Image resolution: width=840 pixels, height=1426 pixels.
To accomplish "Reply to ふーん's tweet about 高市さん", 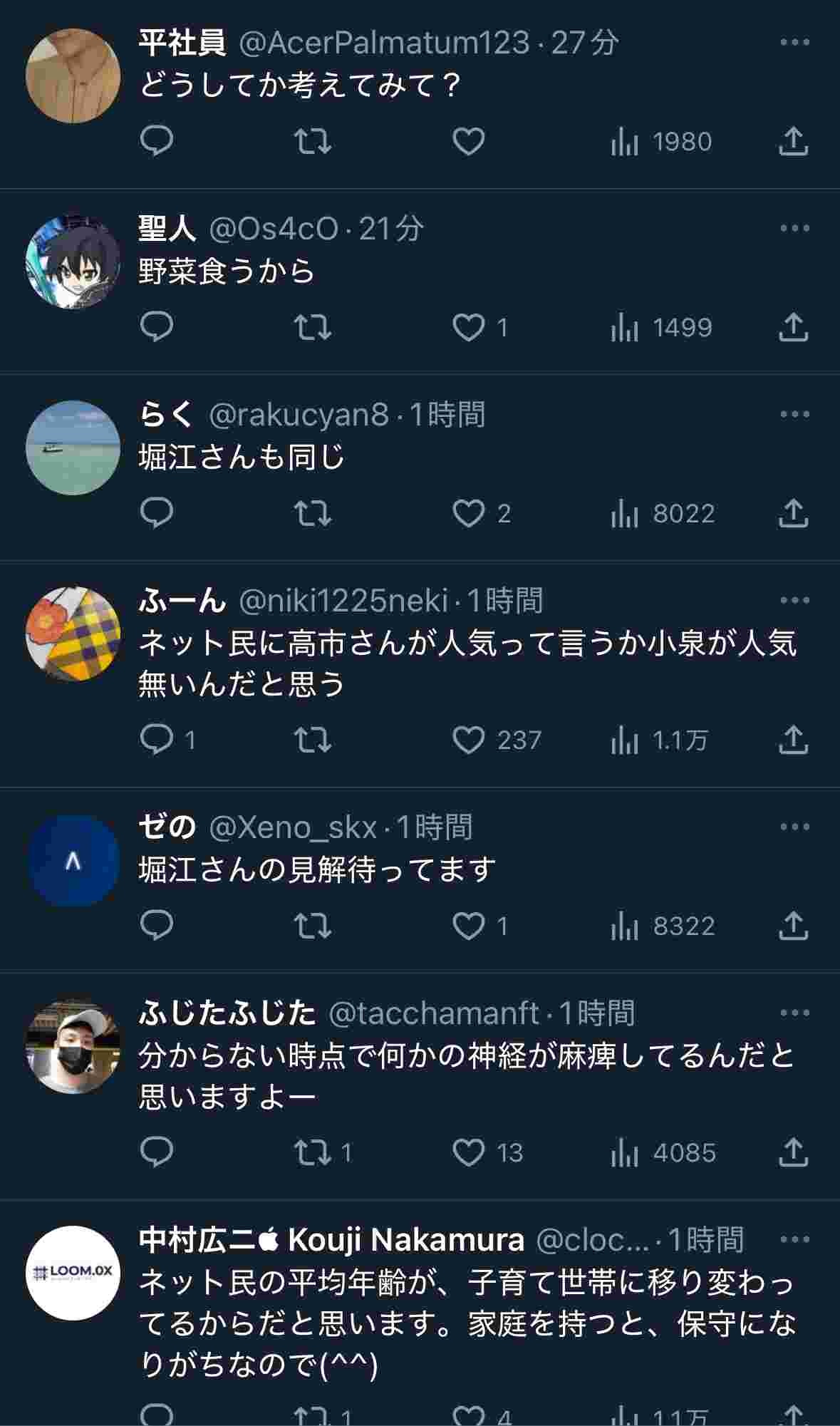I will click(157, 740).
